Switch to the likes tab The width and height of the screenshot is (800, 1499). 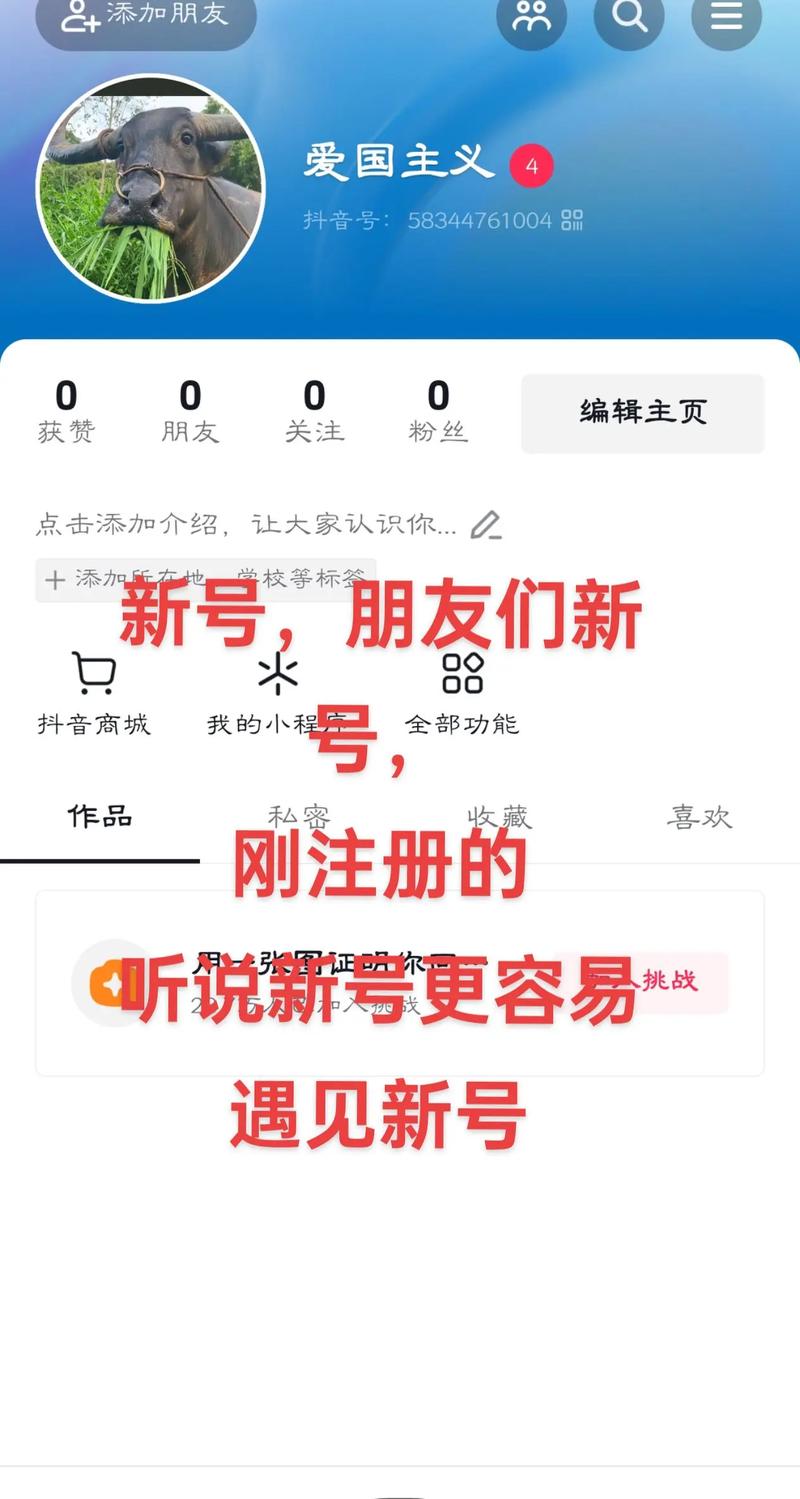pyautogui.click(x=699, y=817)
